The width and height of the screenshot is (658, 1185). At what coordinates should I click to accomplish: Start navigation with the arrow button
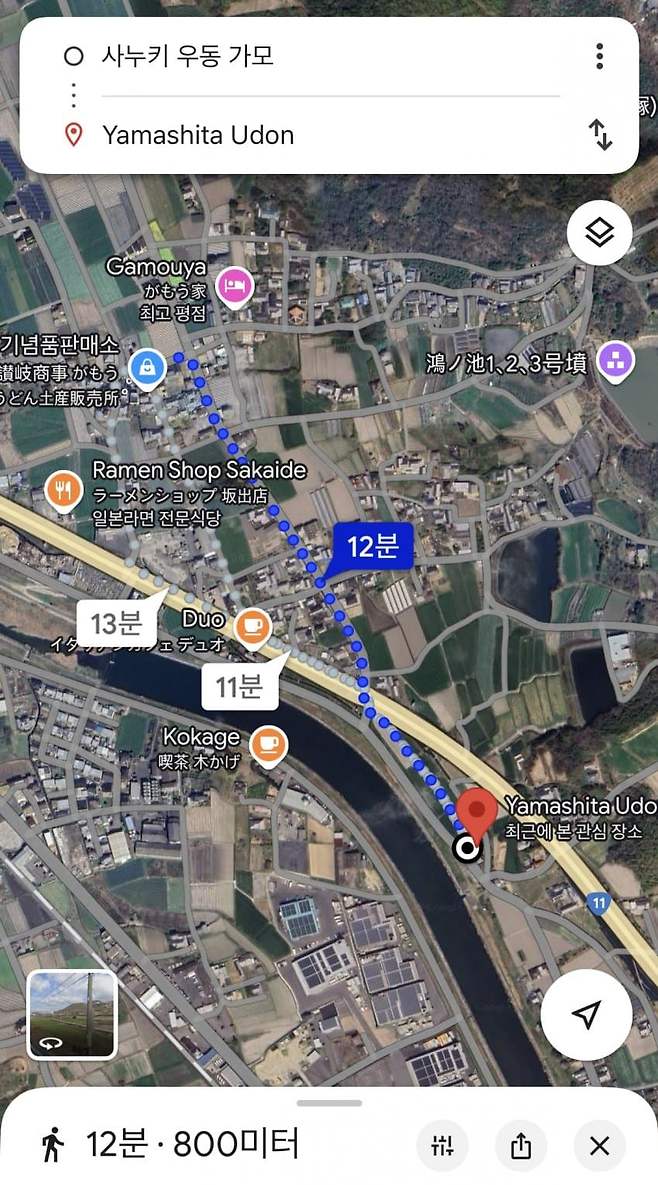[586, 1014]
